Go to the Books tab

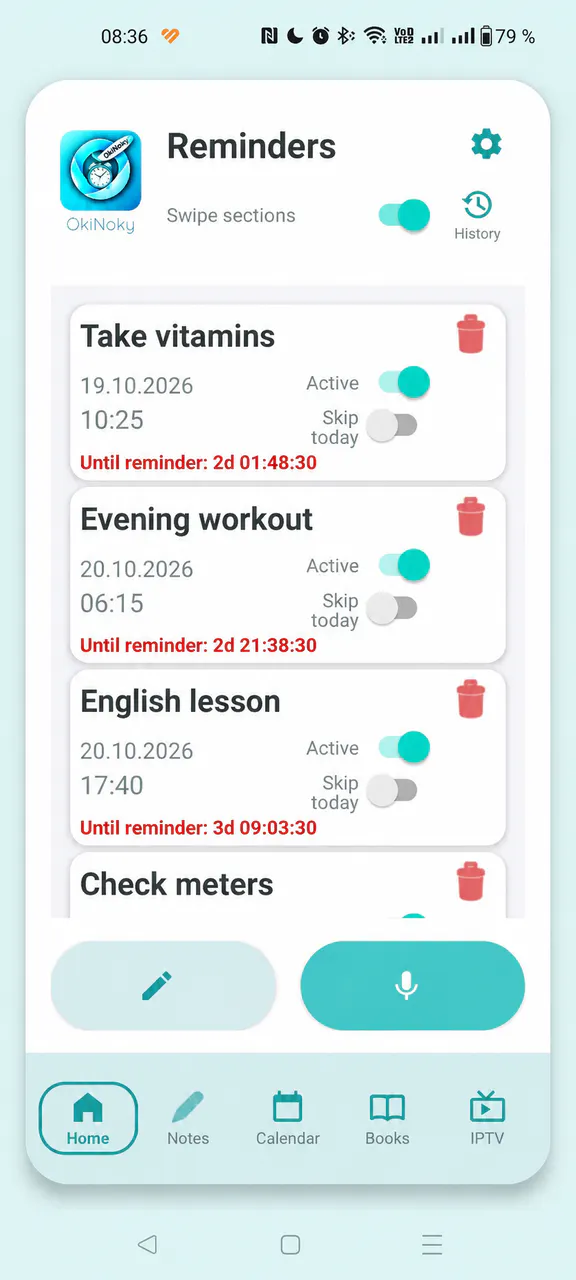[x=387, y=1118]
